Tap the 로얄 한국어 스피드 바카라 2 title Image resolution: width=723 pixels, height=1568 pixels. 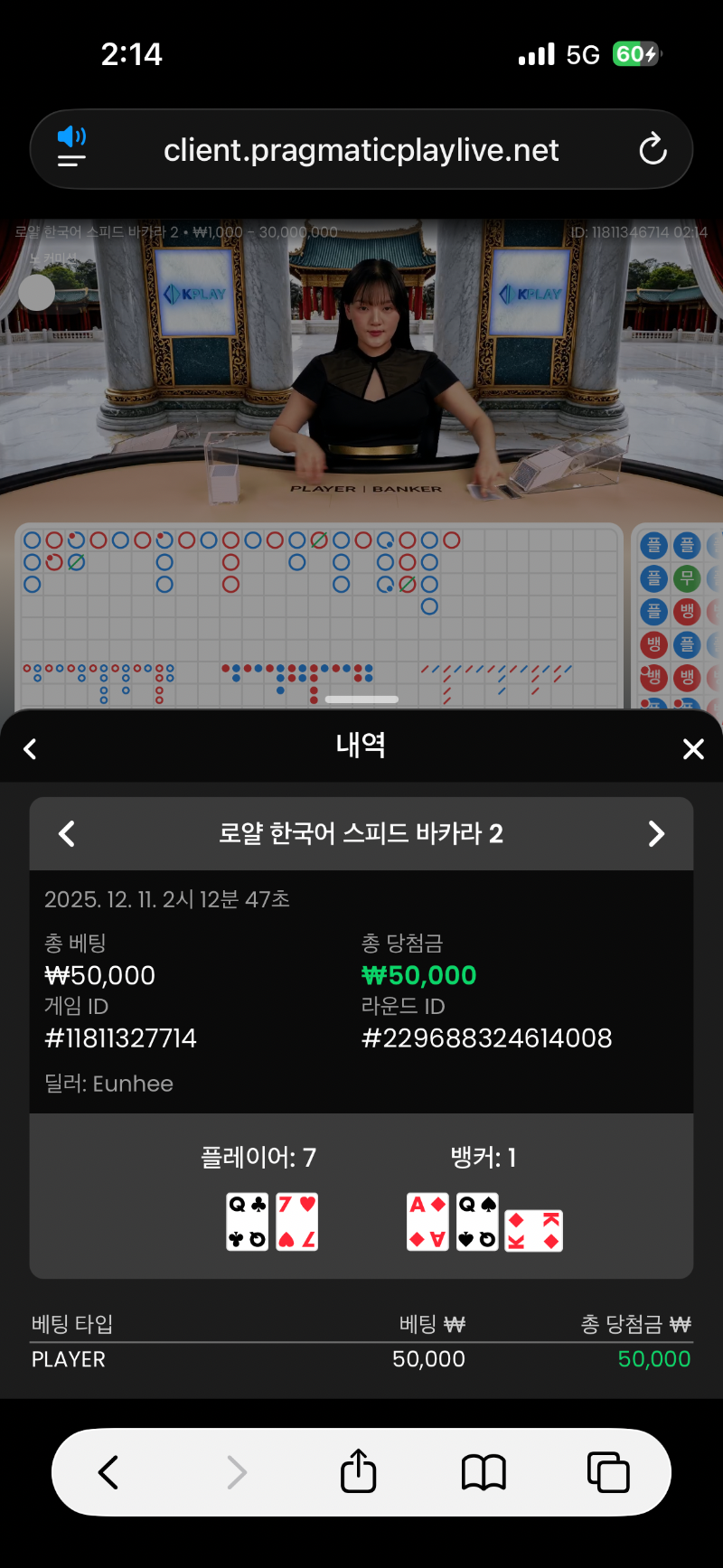(361, 833)
